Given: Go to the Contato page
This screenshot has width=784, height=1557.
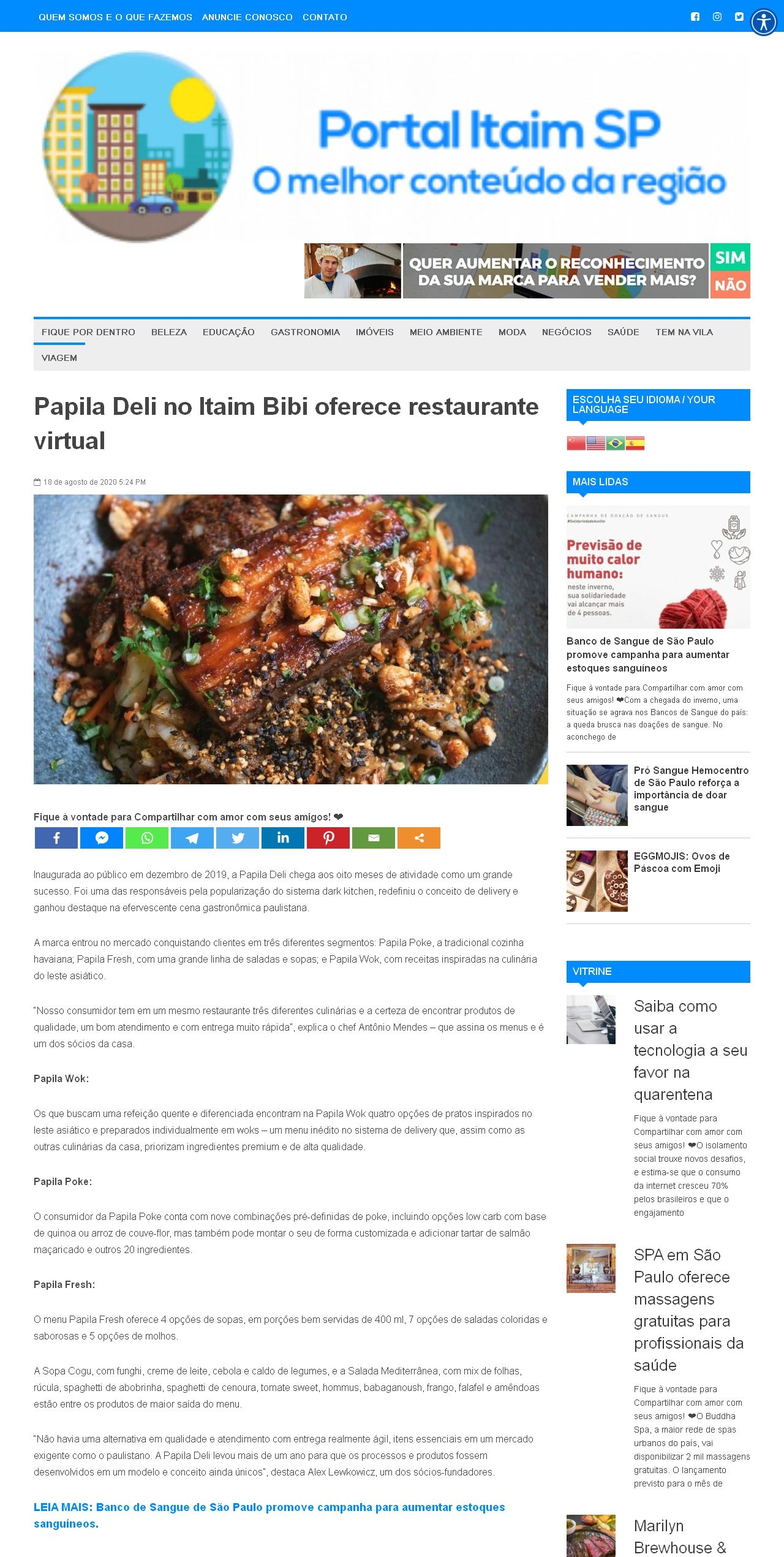Looking at the screenshot, I should (x=325, y=17).
